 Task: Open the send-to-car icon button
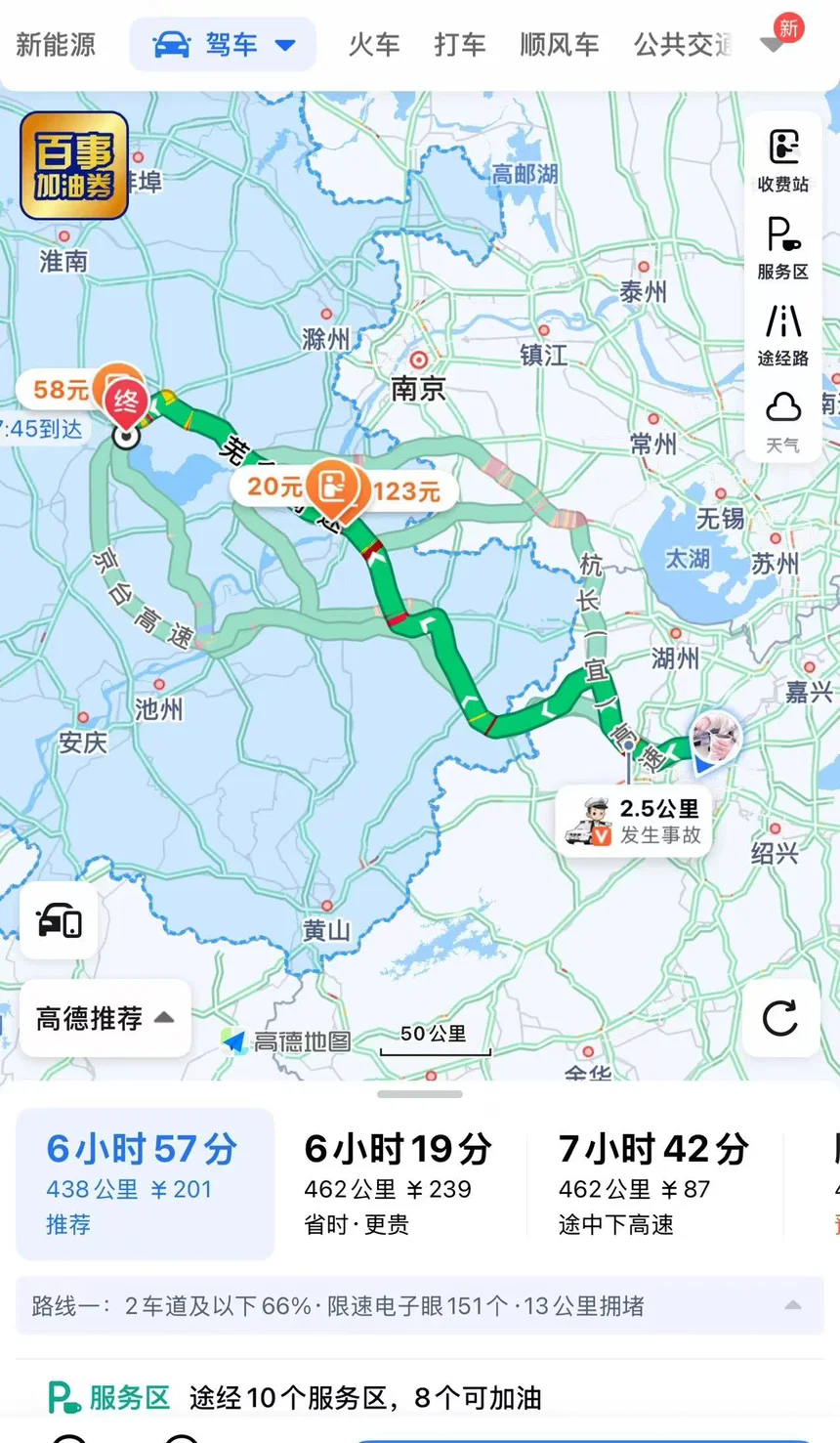pos(59,920)
